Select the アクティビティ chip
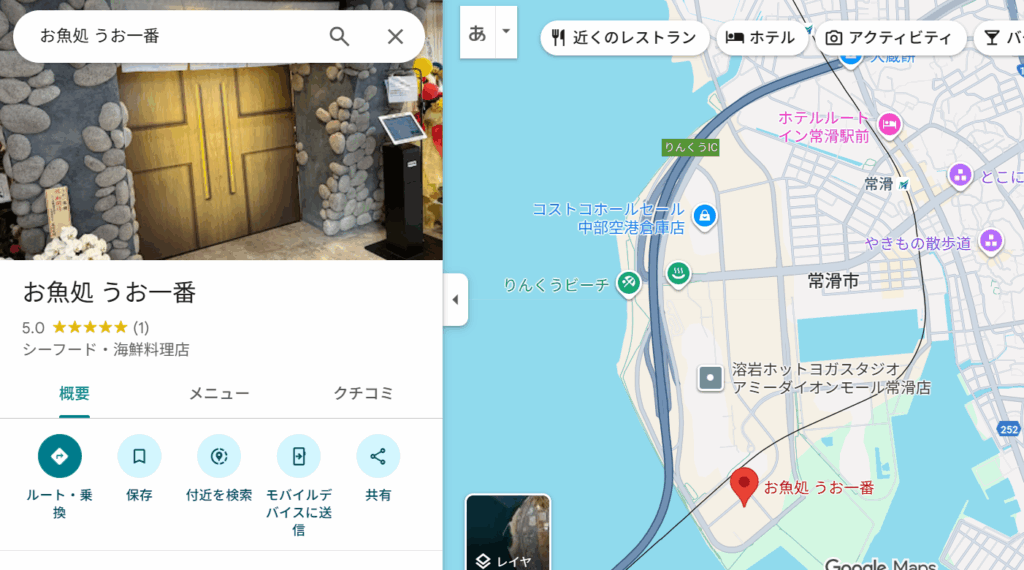1024x570 pixels. coord(891,38)
